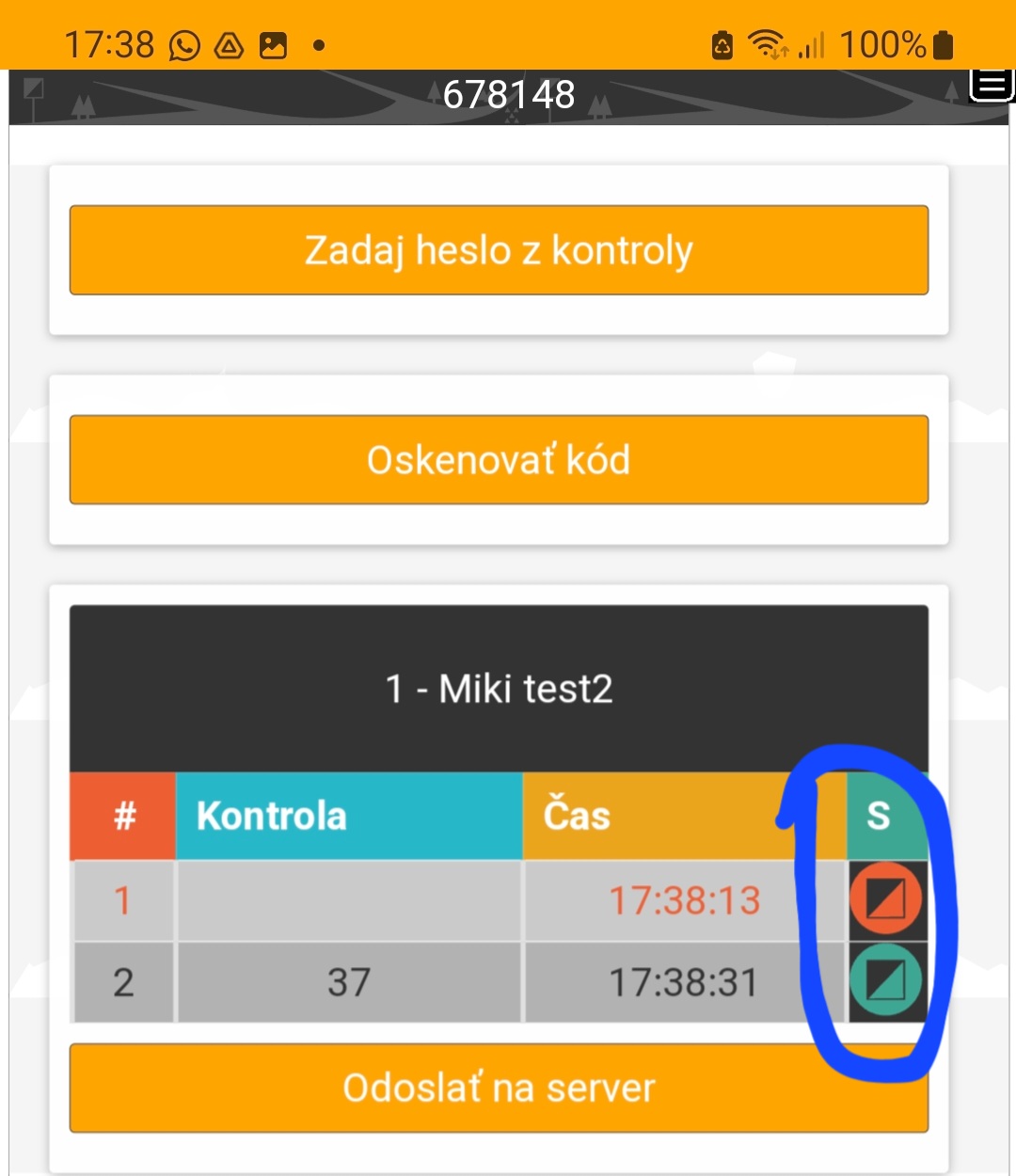Tap Oskenovať kód button
Screen dimensions: 1016x1176
click(499, 460)
